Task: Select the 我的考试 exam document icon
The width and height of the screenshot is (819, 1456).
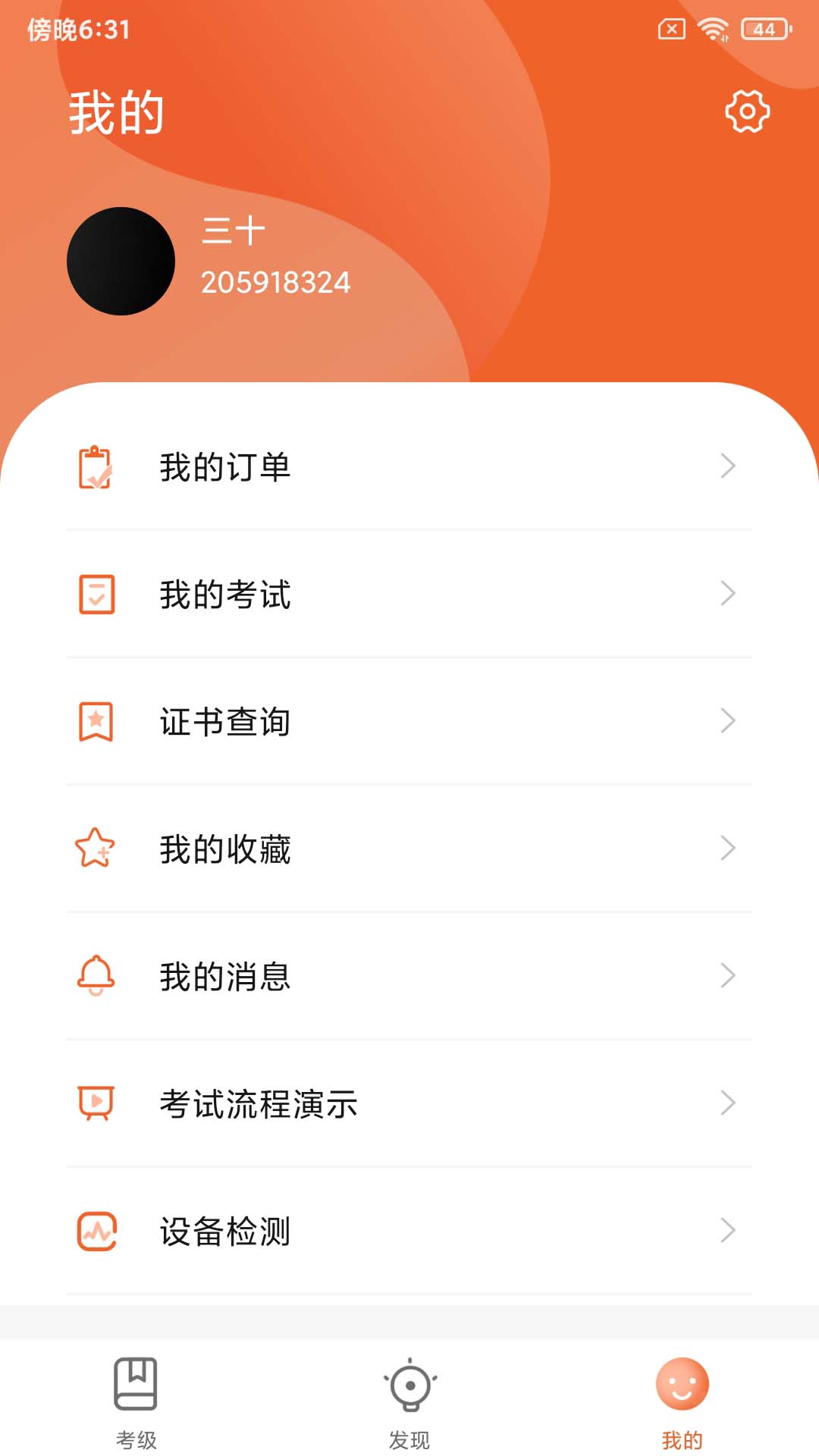Action: pos(96,595)
